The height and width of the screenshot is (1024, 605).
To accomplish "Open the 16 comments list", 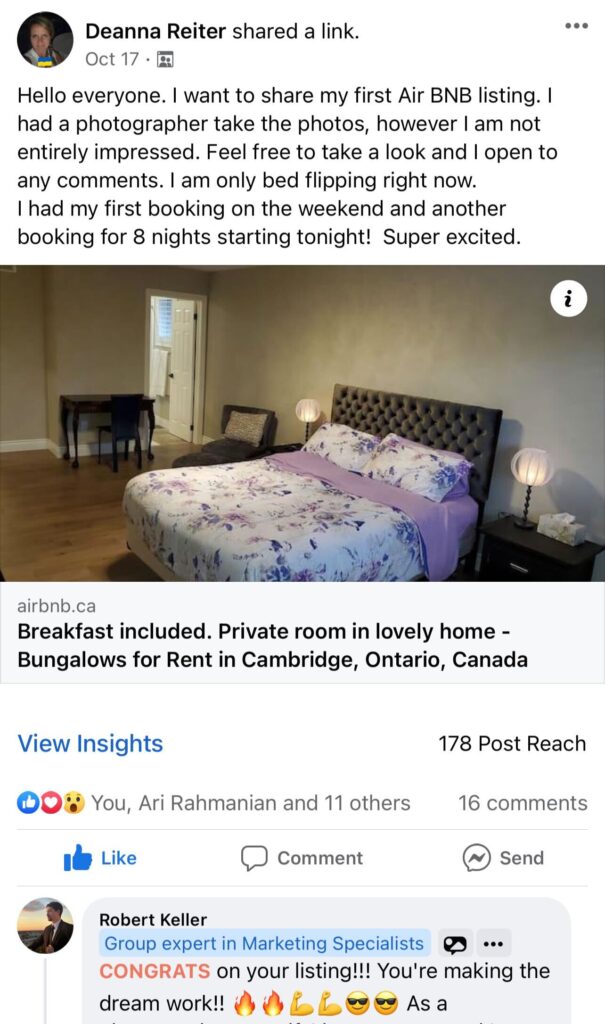I will [522, 803].
